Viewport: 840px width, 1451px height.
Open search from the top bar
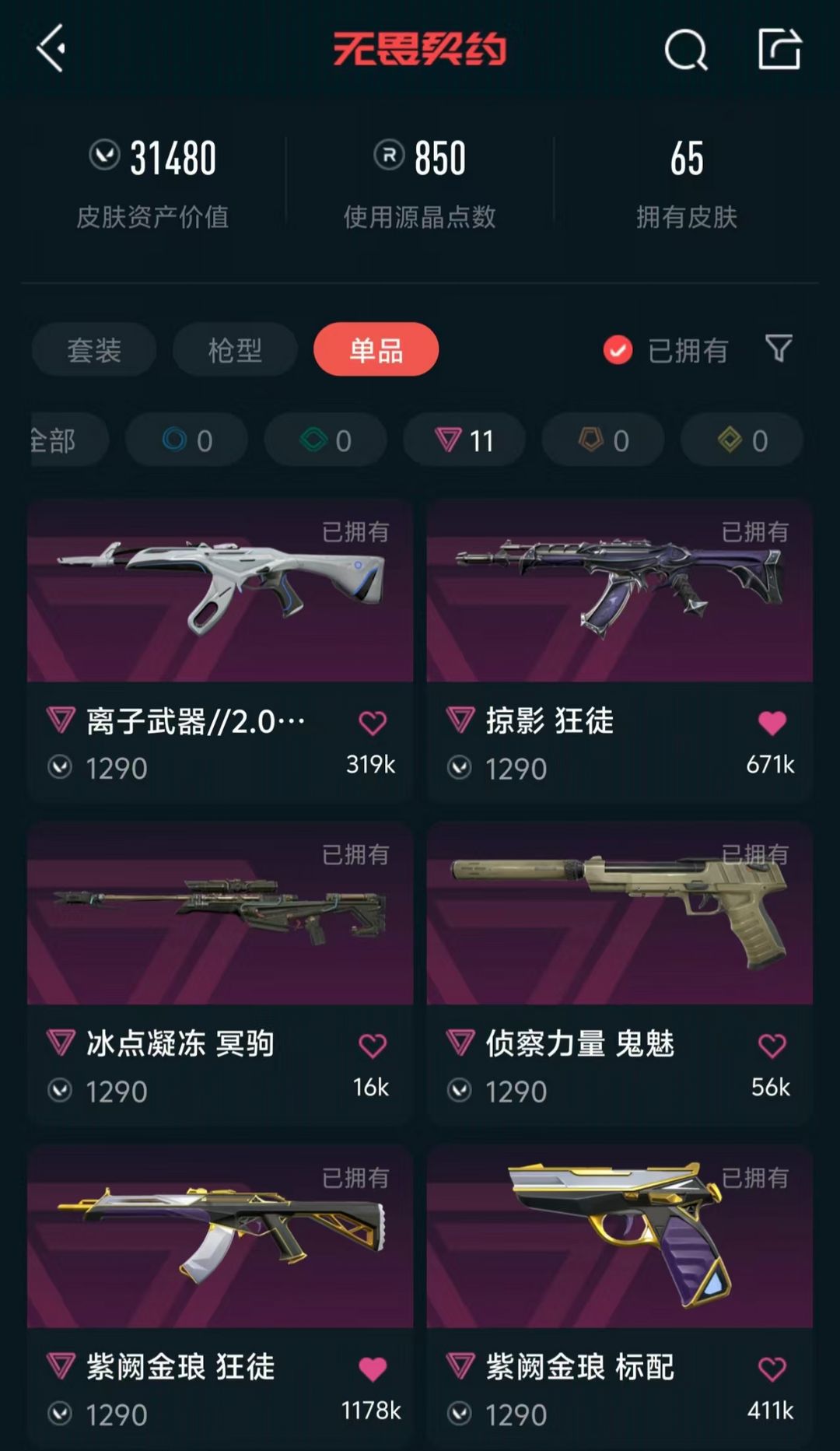pyautogui.click(x=686, y=50)
